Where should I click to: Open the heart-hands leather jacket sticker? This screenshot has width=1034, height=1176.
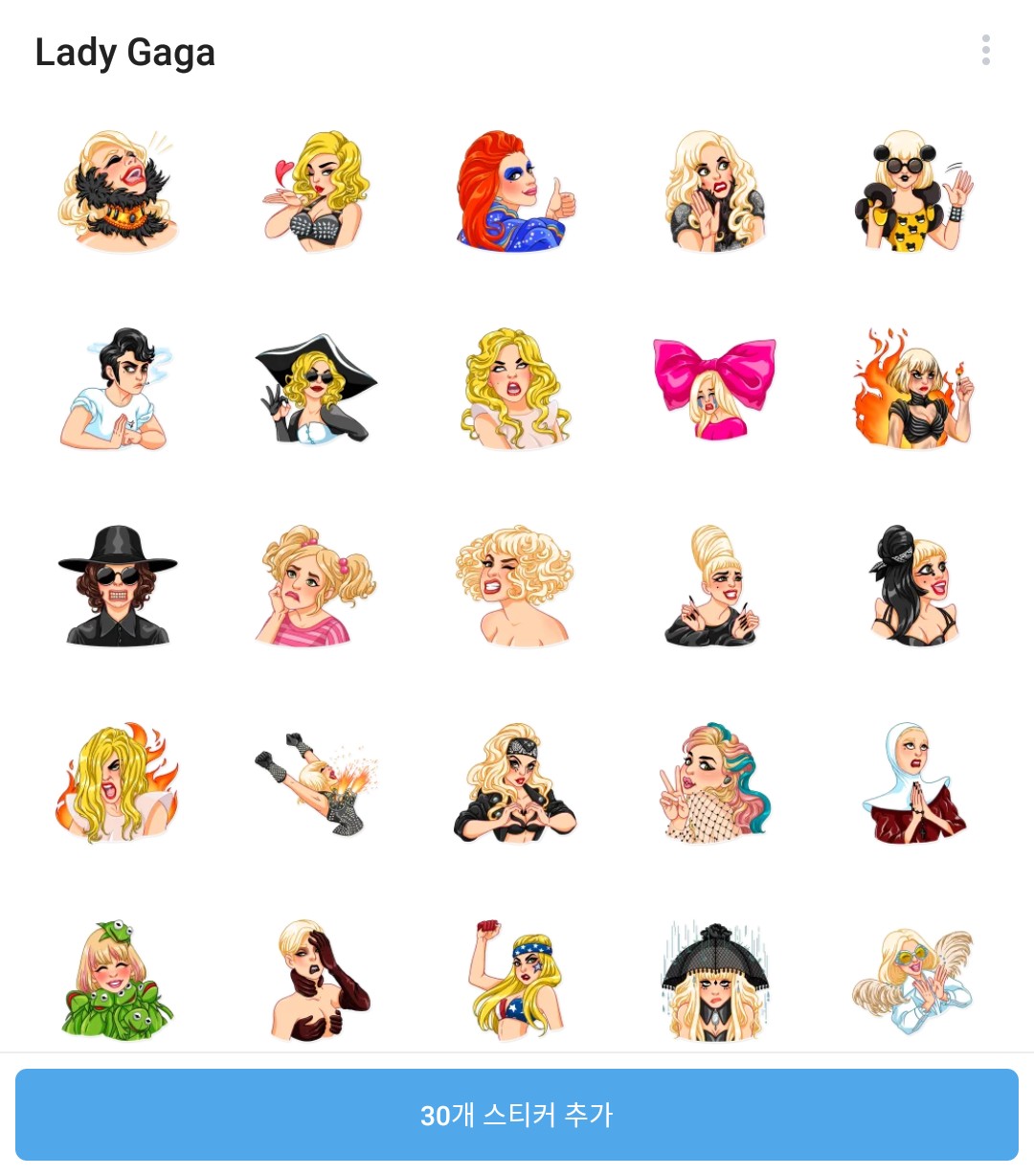tap(515, 783)
